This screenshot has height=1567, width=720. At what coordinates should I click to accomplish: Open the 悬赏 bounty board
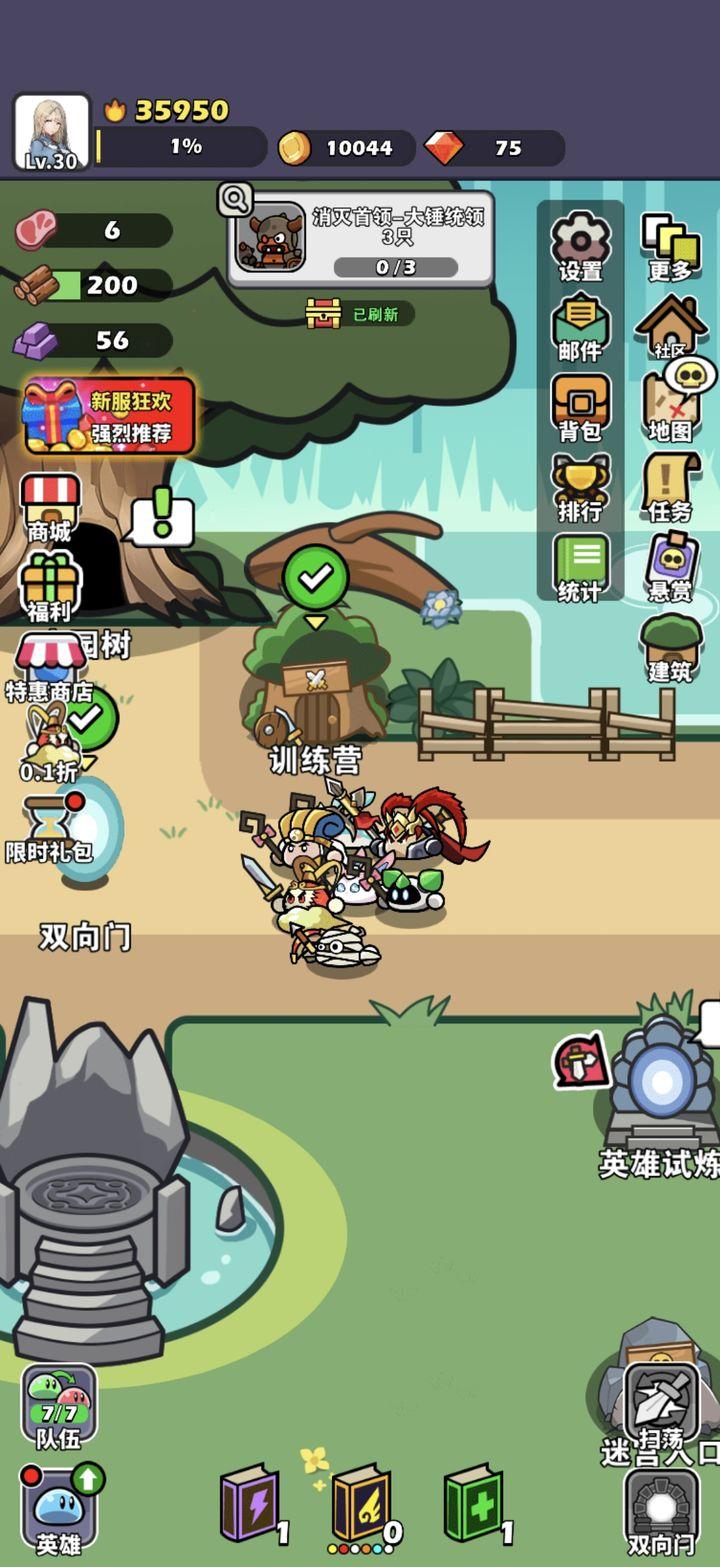coord(670,567)
